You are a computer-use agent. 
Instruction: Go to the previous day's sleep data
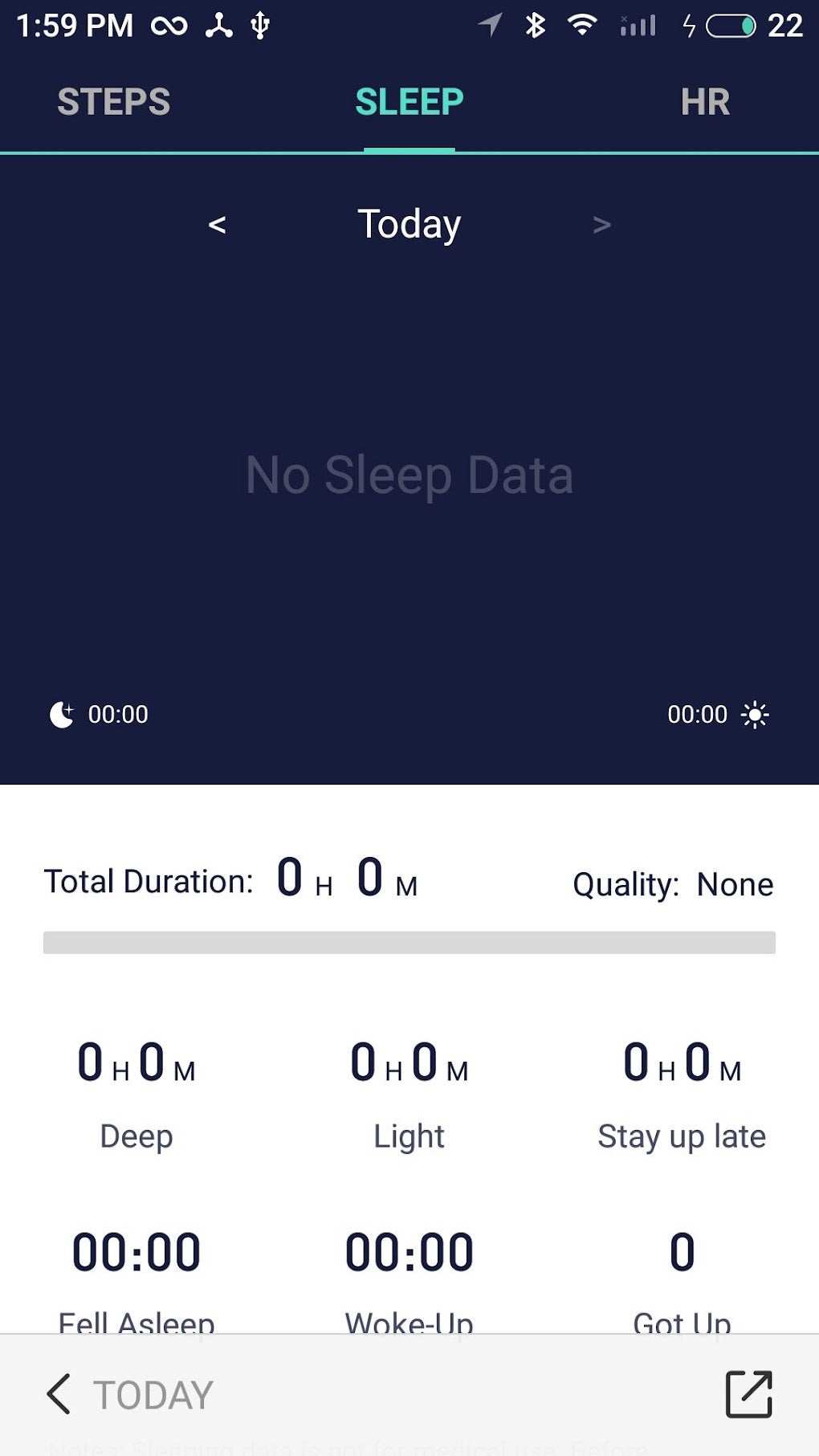217,225
